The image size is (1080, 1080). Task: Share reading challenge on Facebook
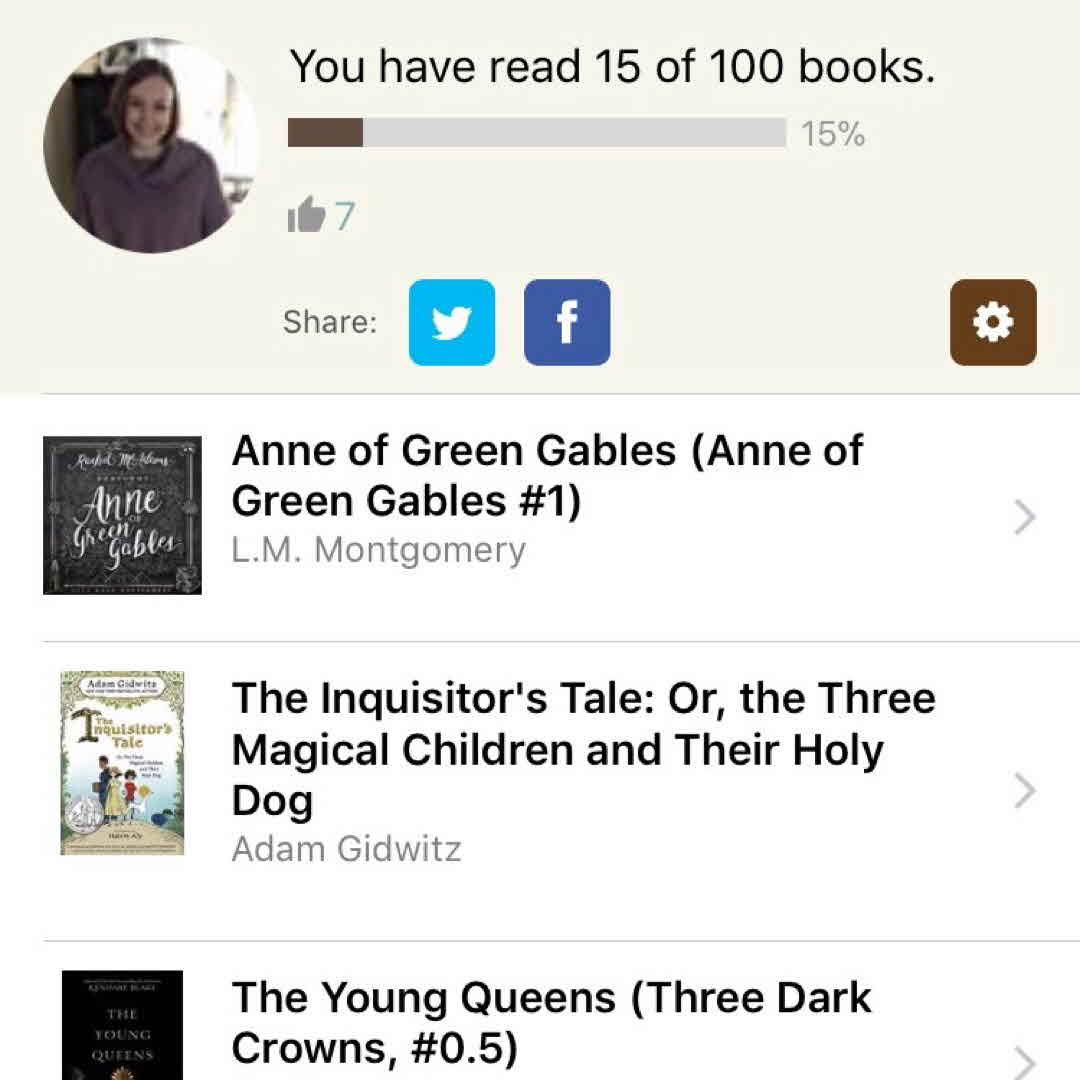pyautogui.click(x=567, y=322)
